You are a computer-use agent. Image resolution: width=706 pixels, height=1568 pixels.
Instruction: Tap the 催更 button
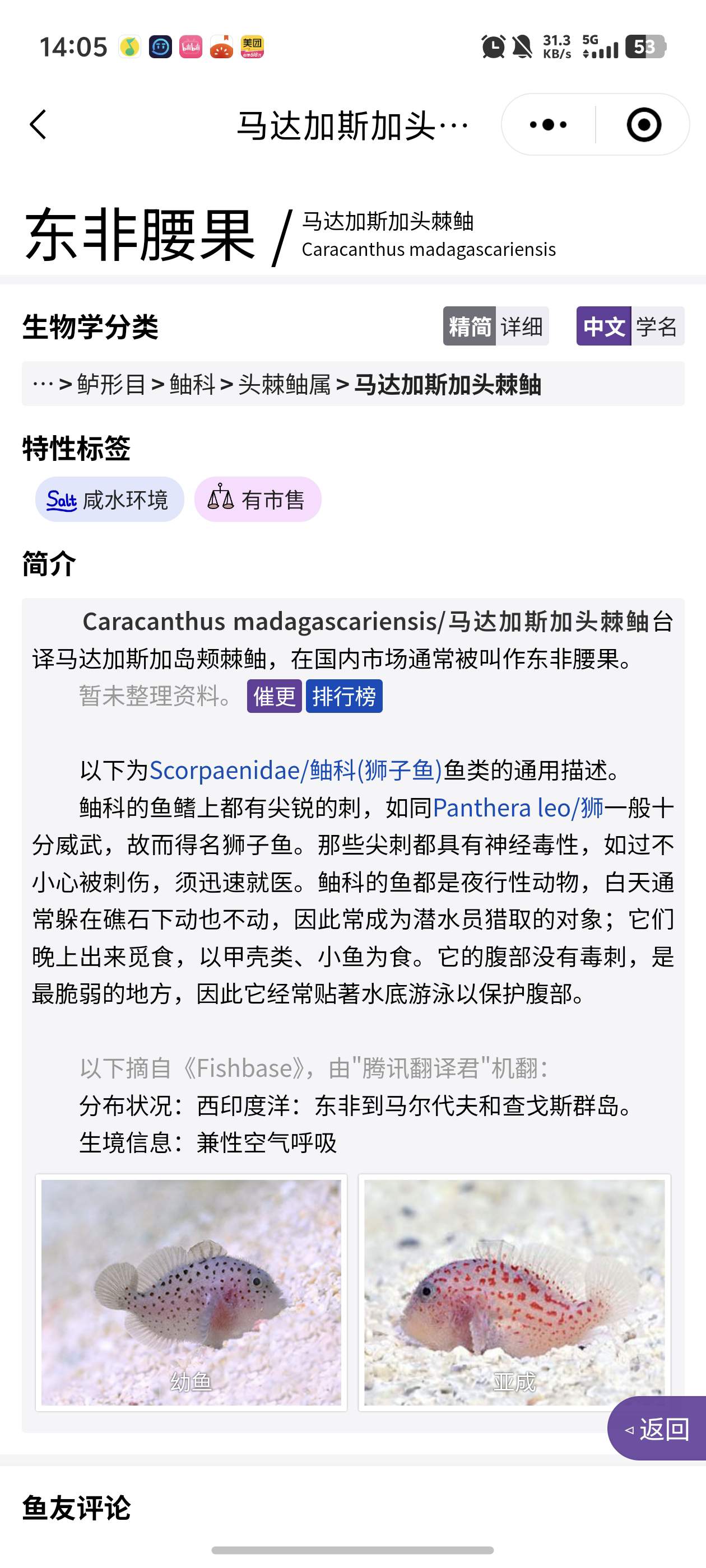(274, 696)
